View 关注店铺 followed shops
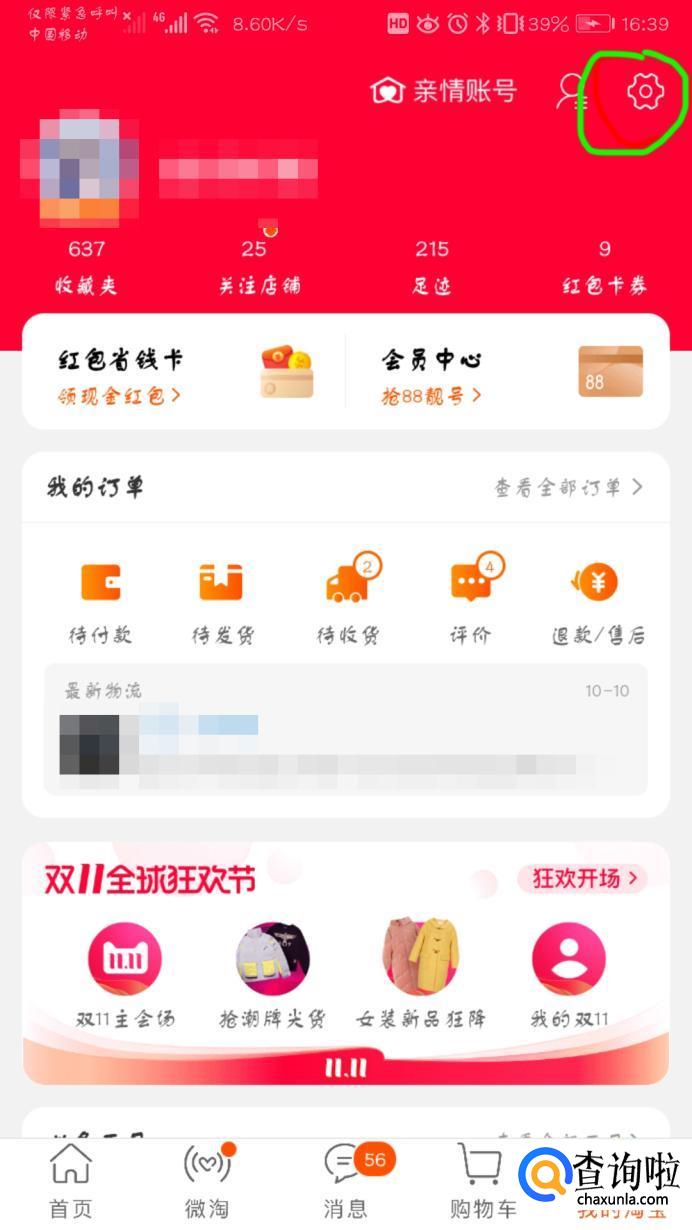692x1230 pixels. tap(259, 267)
